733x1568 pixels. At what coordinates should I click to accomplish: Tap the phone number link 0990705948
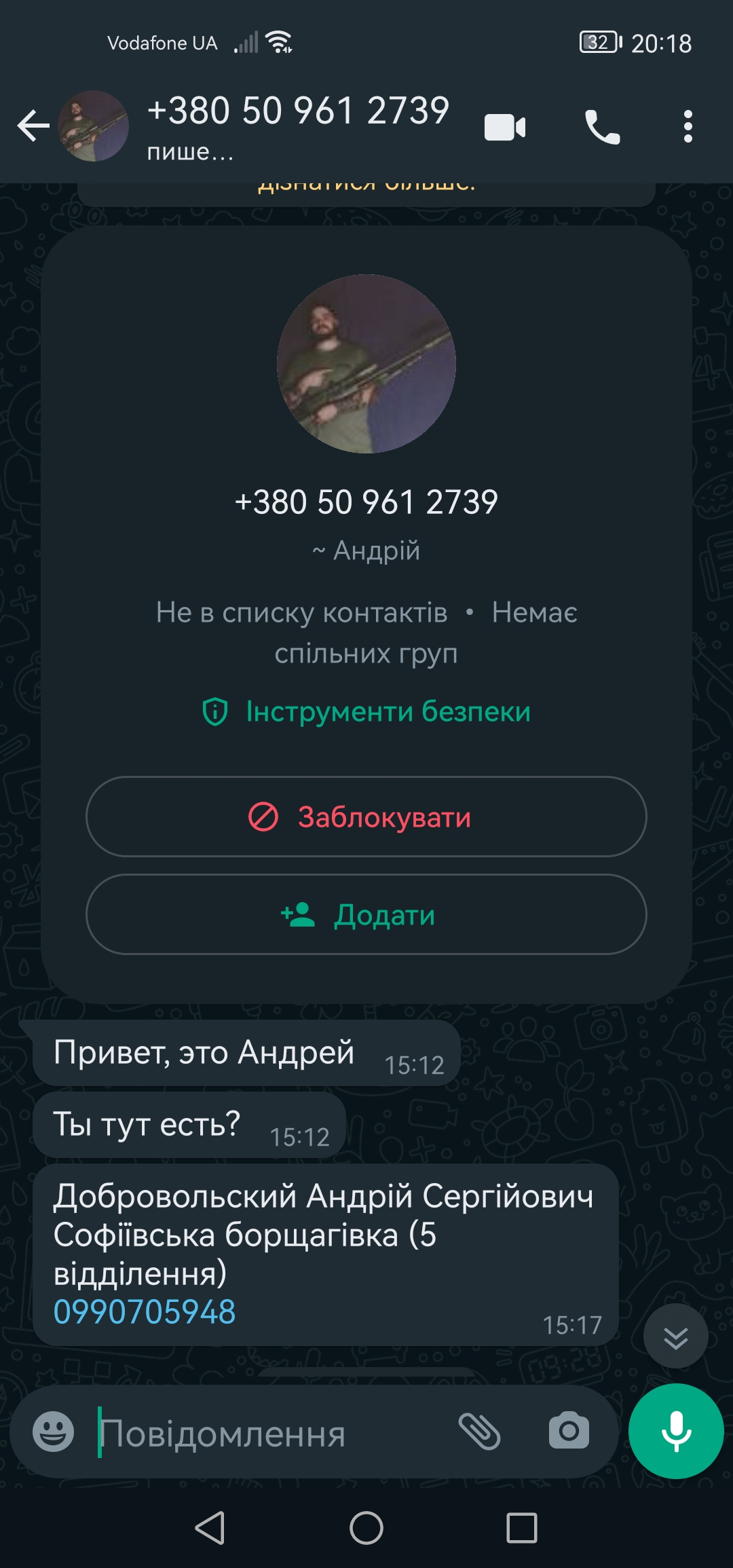[145, 1311]
